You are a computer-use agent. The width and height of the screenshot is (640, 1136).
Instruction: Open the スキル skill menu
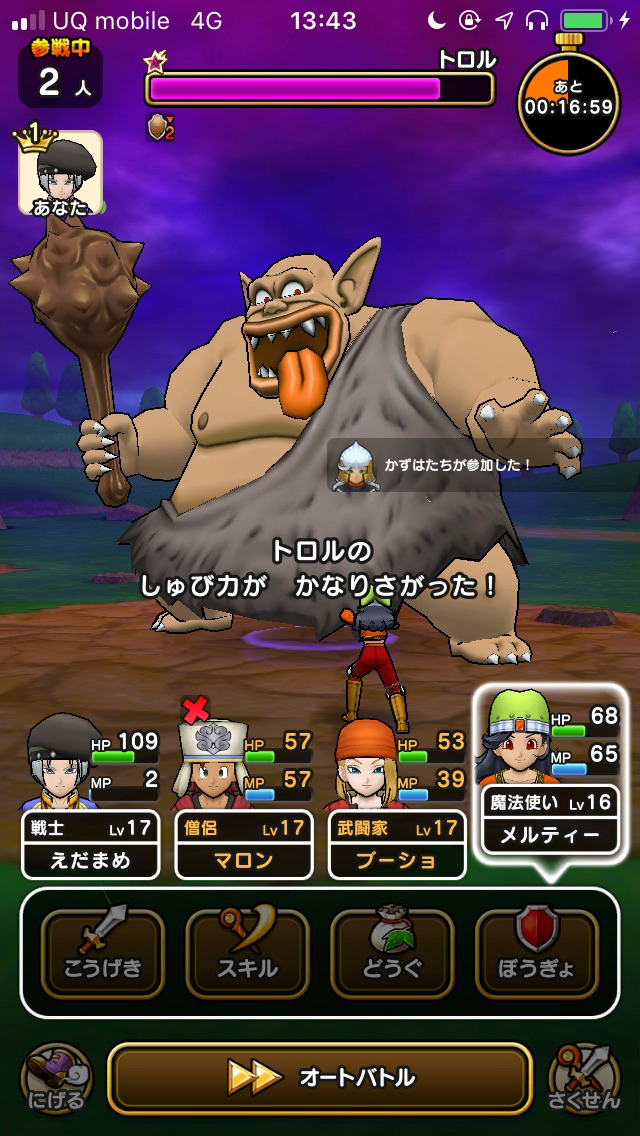(247, 953)
